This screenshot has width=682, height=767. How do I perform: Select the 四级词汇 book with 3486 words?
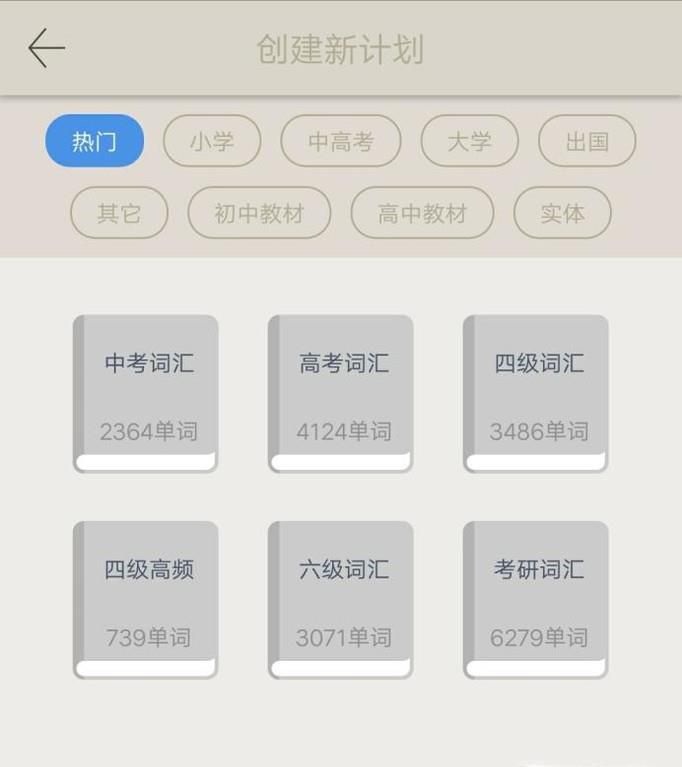[536, 393]
